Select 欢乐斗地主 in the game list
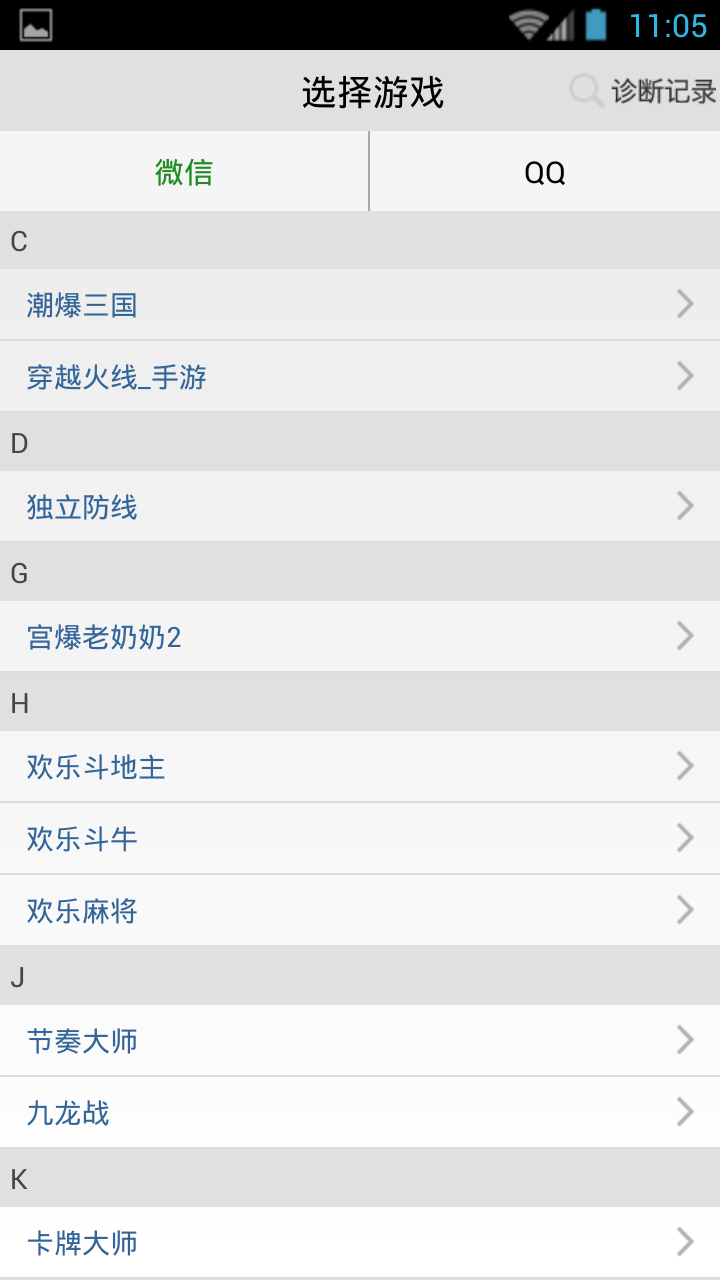 pyautogui.click(x=96, y=766)
